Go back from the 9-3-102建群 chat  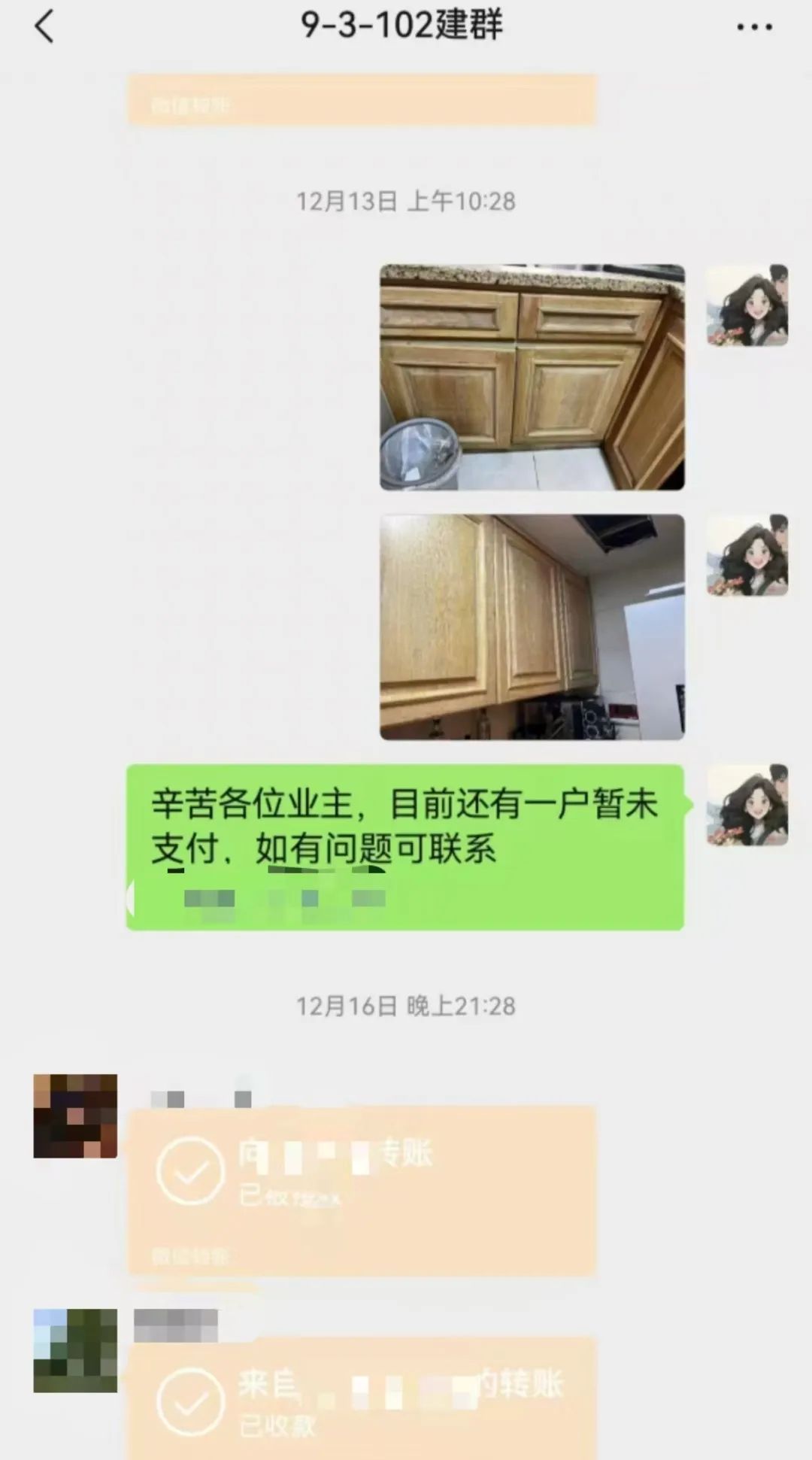click(x=45, y=28)
